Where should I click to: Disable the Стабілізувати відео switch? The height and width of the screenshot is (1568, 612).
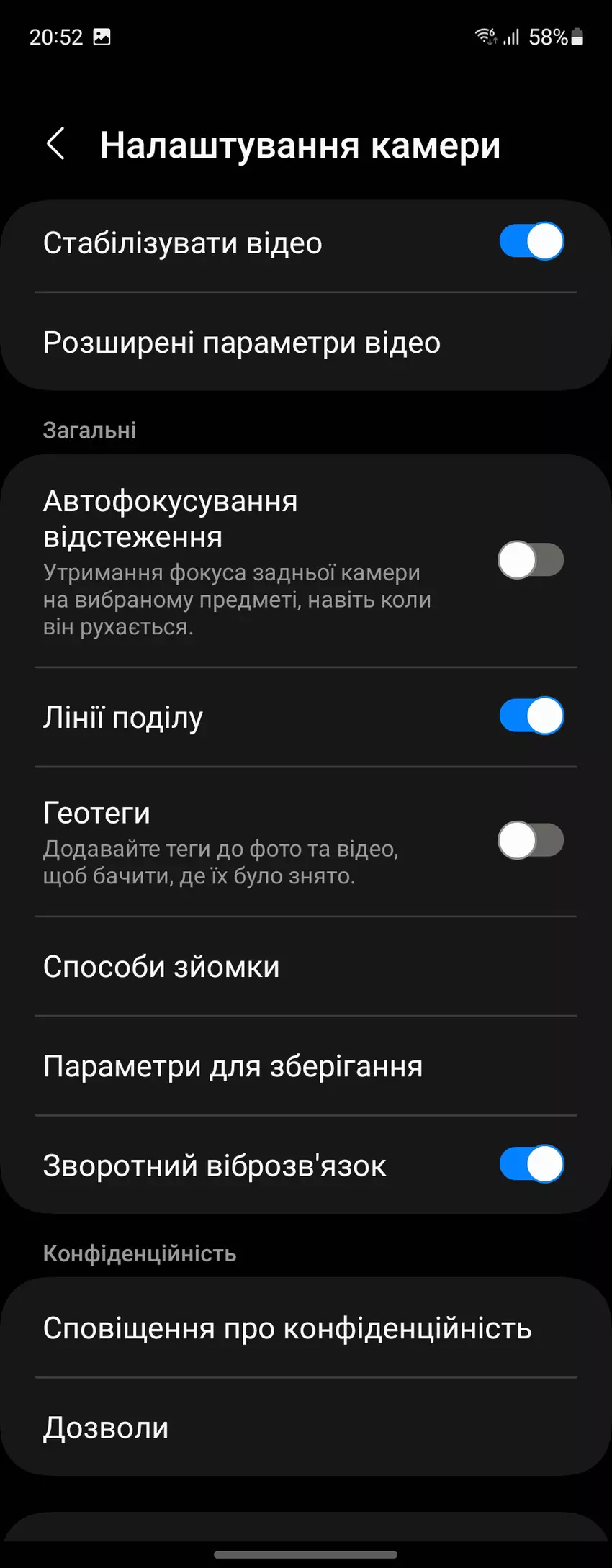point(531,242)
